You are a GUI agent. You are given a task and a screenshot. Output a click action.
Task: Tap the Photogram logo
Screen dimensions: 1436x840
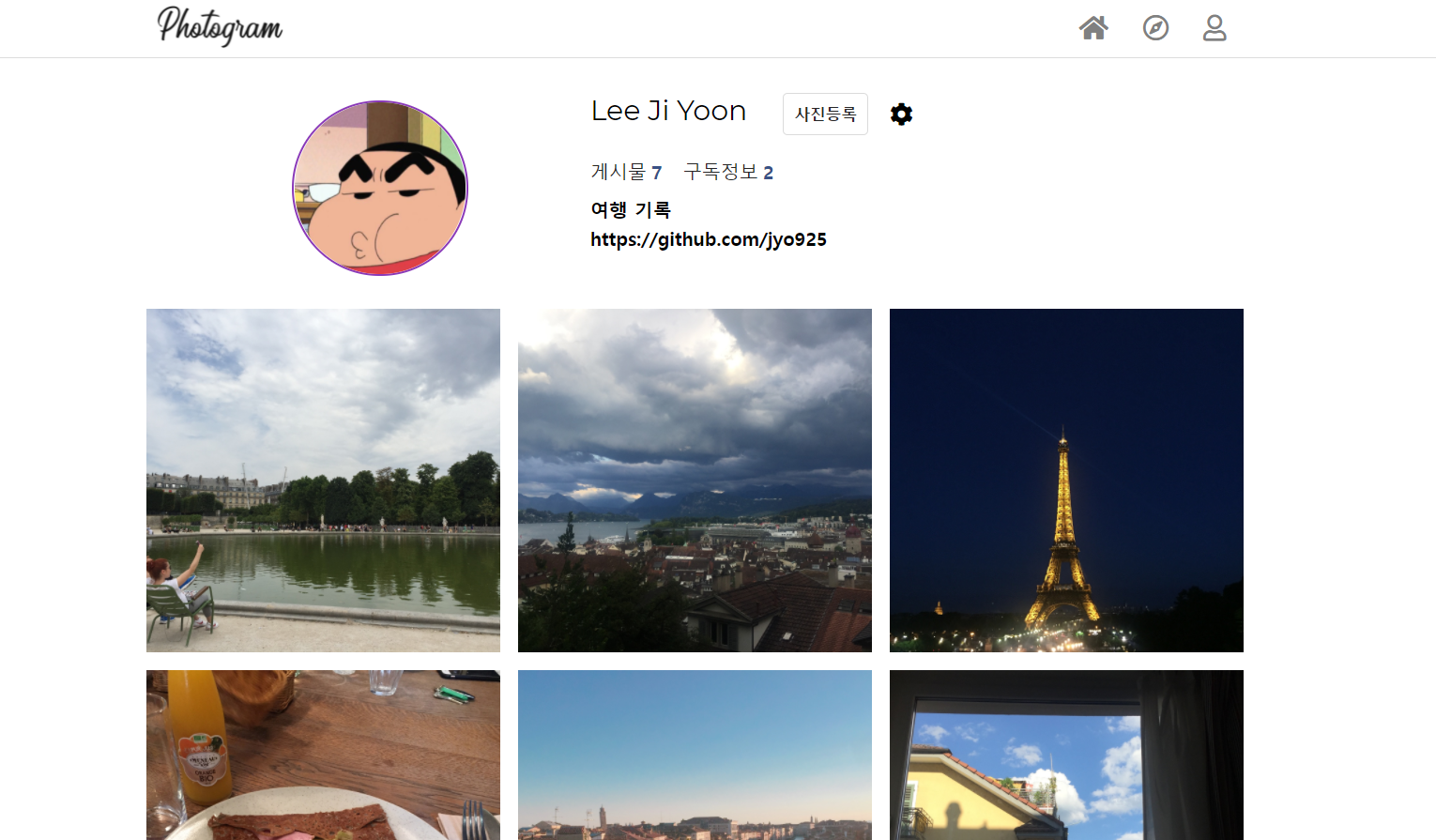coord(220,26)
